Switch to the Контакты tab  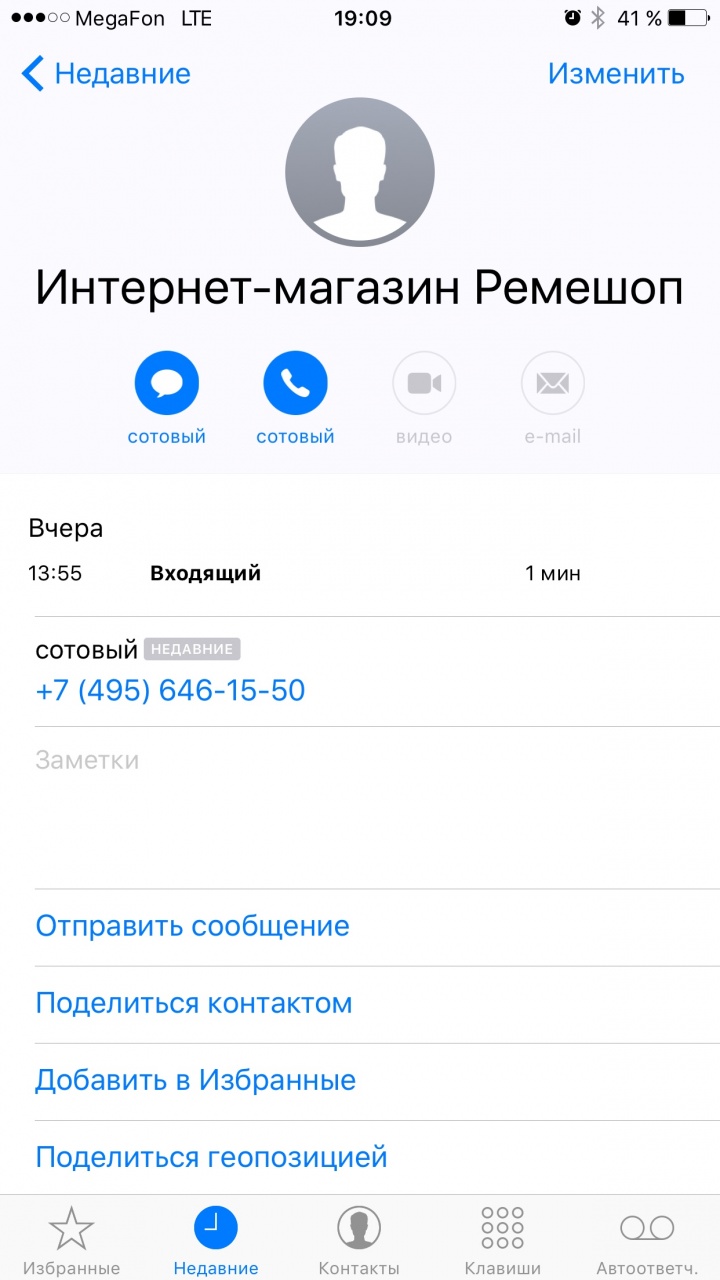359,1241
